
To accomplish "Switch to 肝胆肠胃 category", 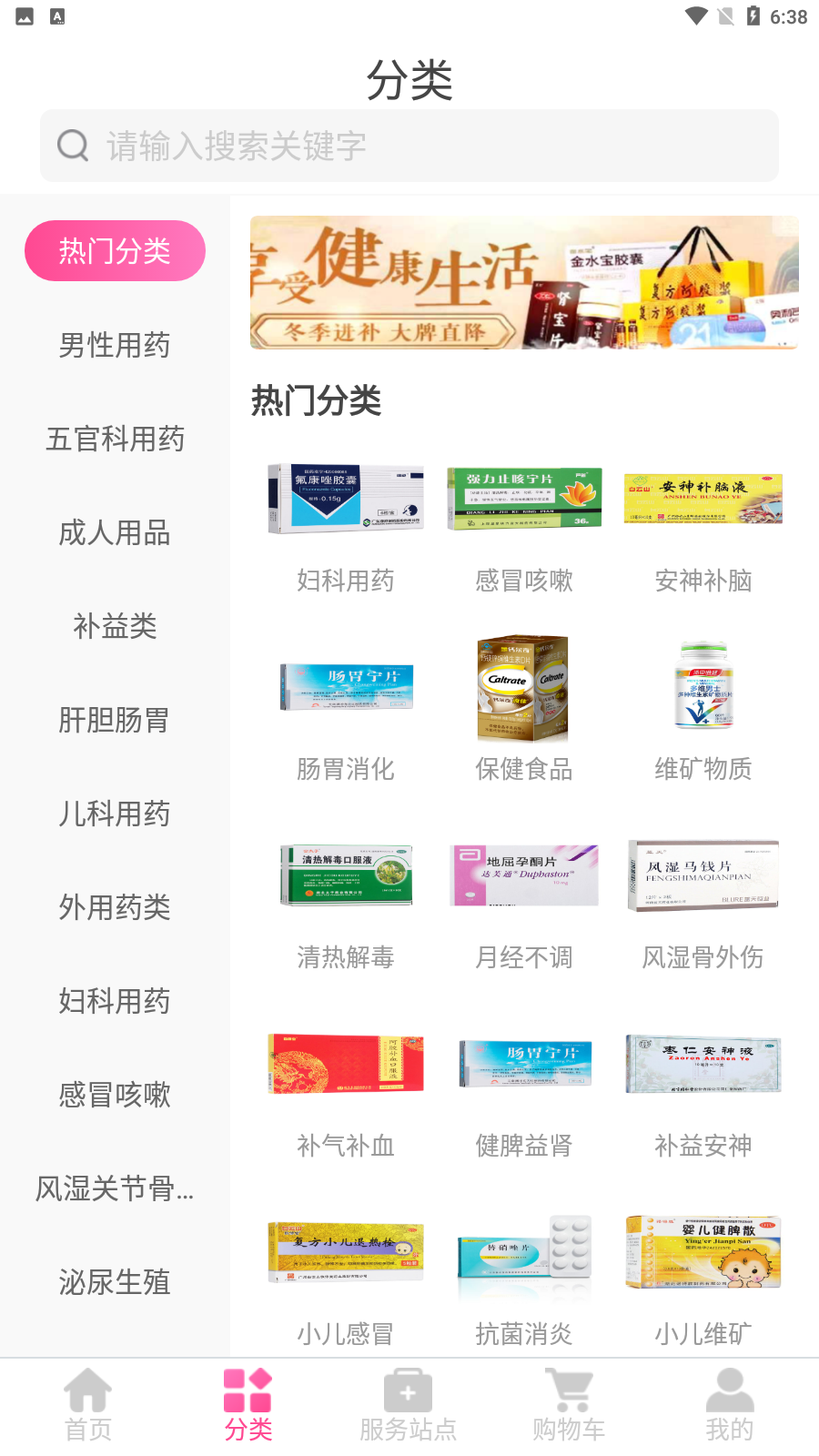I will tap(115, 720).
